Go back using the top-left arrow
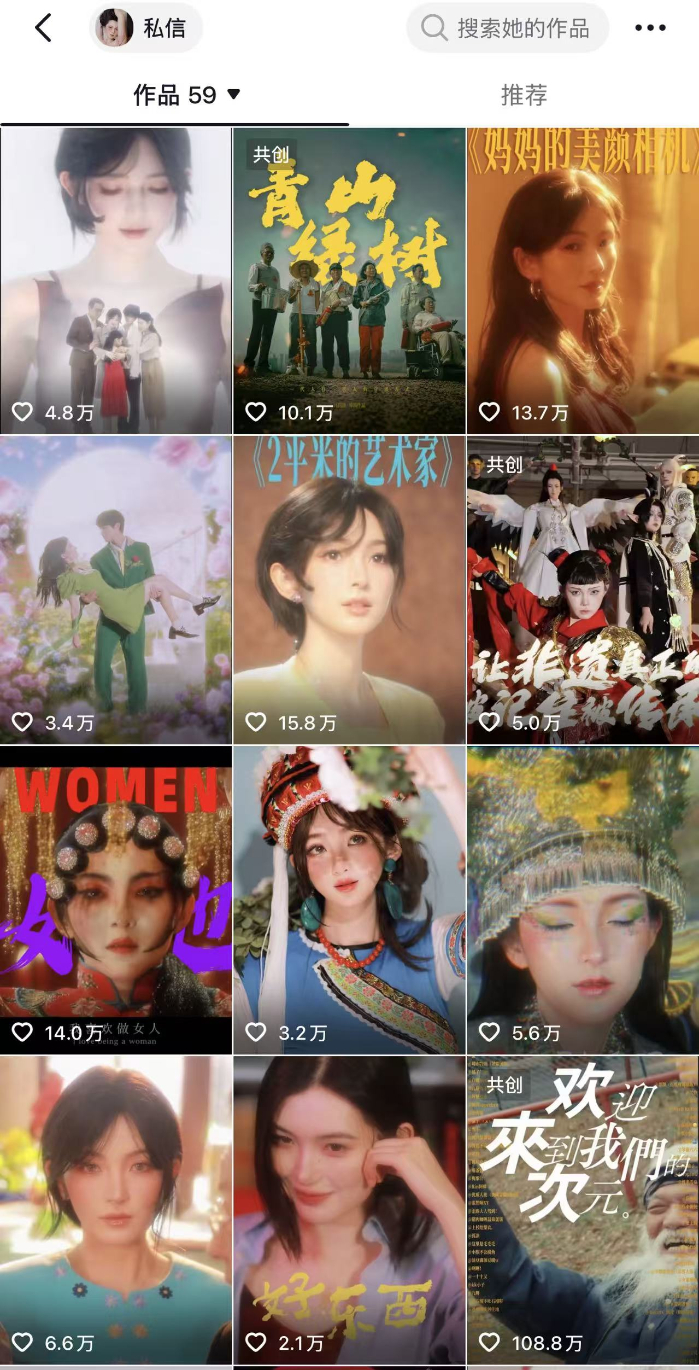Image resolution: width=699 pixels, height=1370 pixels. pos(43,28)
